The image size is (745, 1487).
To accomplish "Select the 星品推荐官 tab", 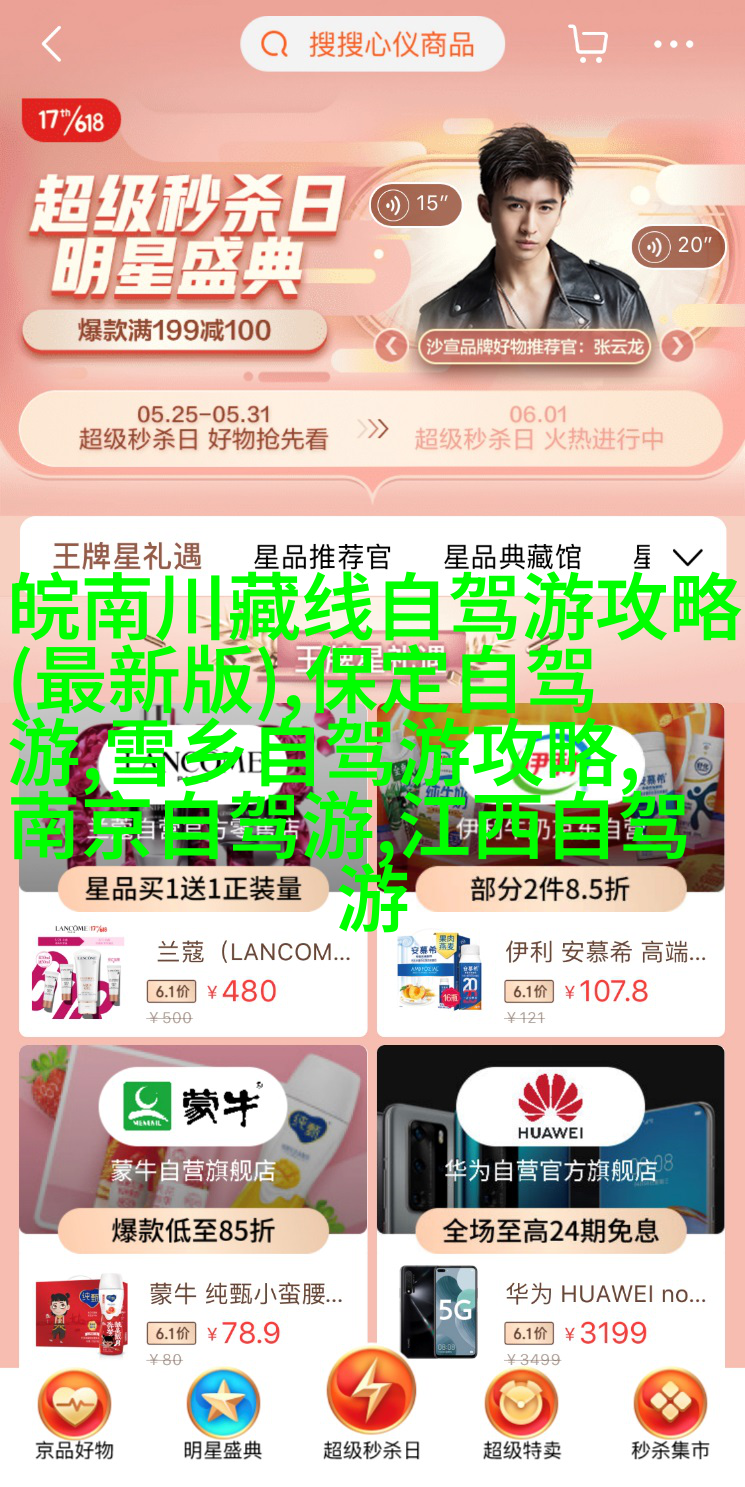I will tap(322, 556).
